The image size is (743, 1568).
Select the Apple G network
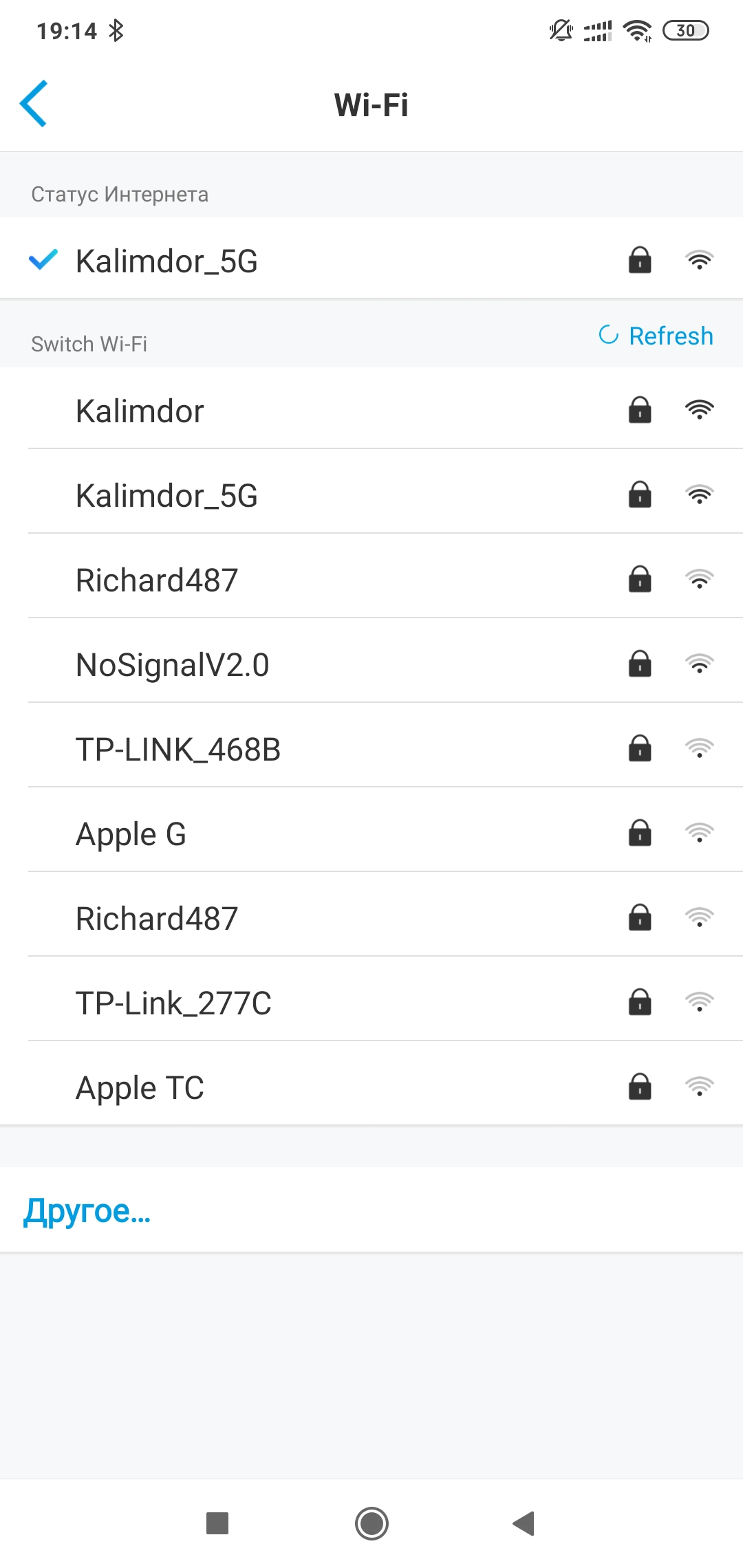coord(371,834)
